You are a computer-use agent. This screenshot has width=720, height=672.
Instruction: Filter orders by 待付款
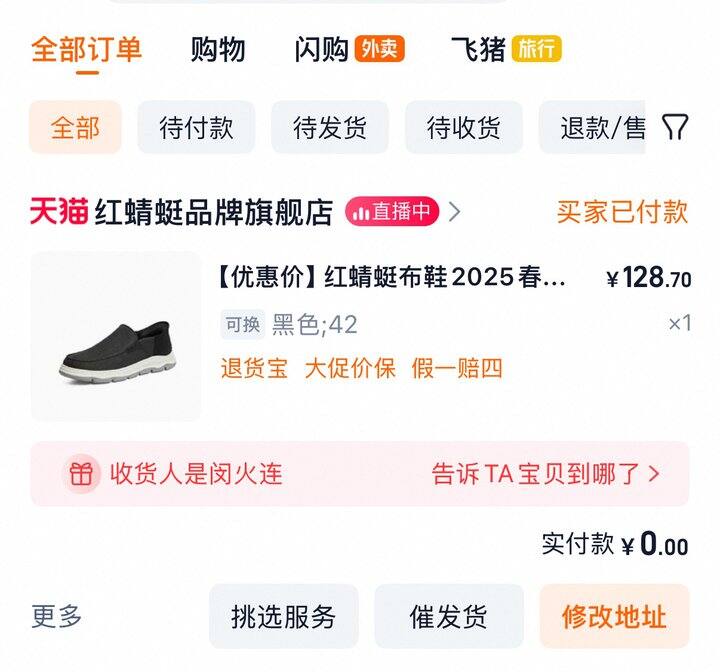tap(196, 128)
